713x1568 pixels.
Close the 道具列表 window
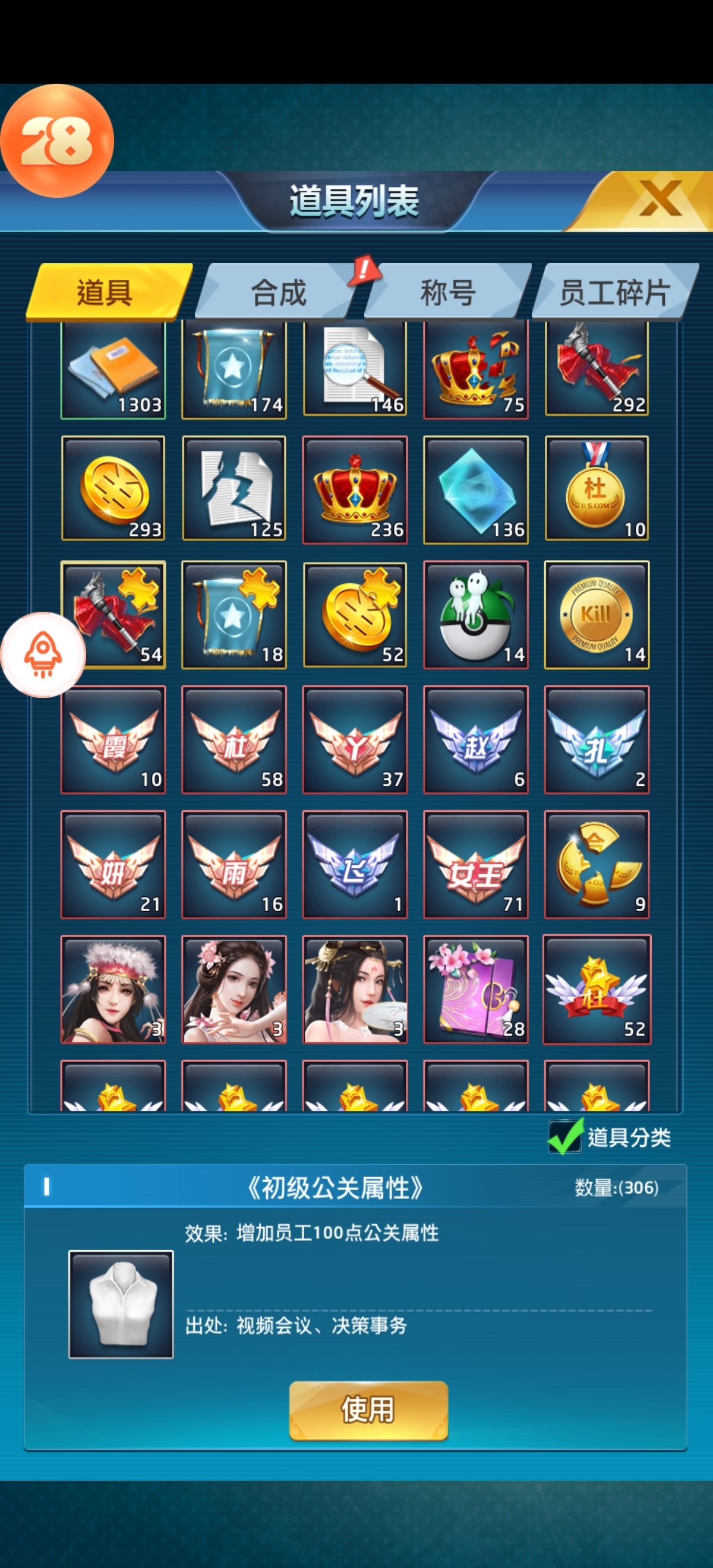pyautogui.click(x=660, y=200)
